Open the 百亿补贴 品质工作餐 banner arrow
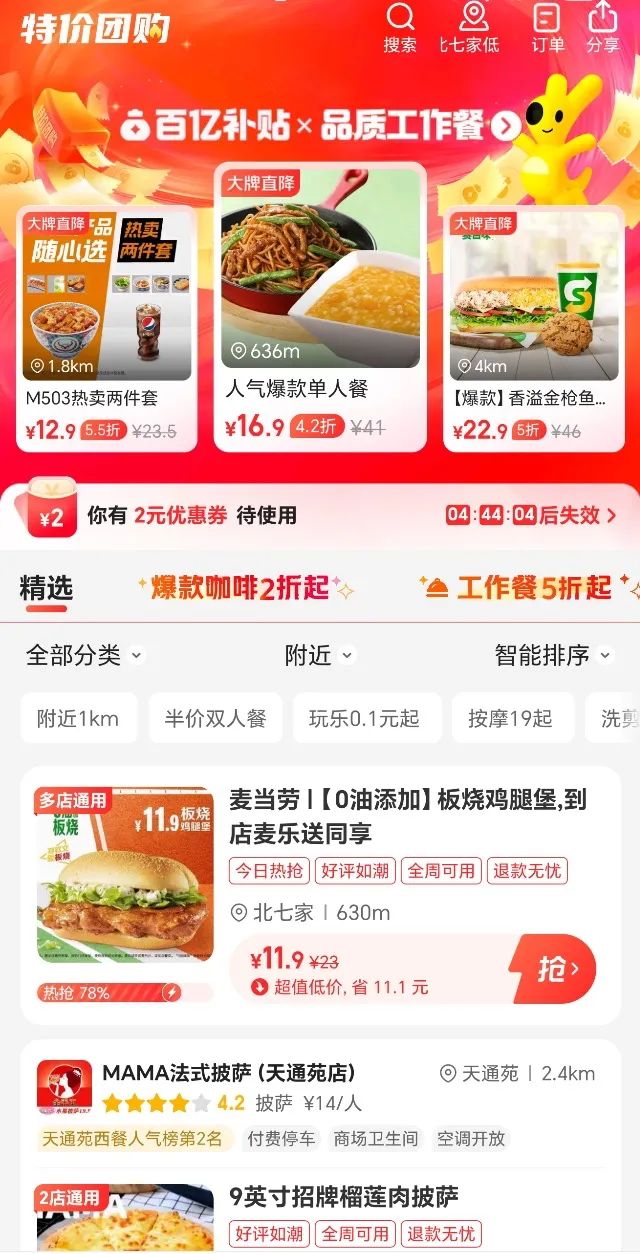 coord(507,126)
